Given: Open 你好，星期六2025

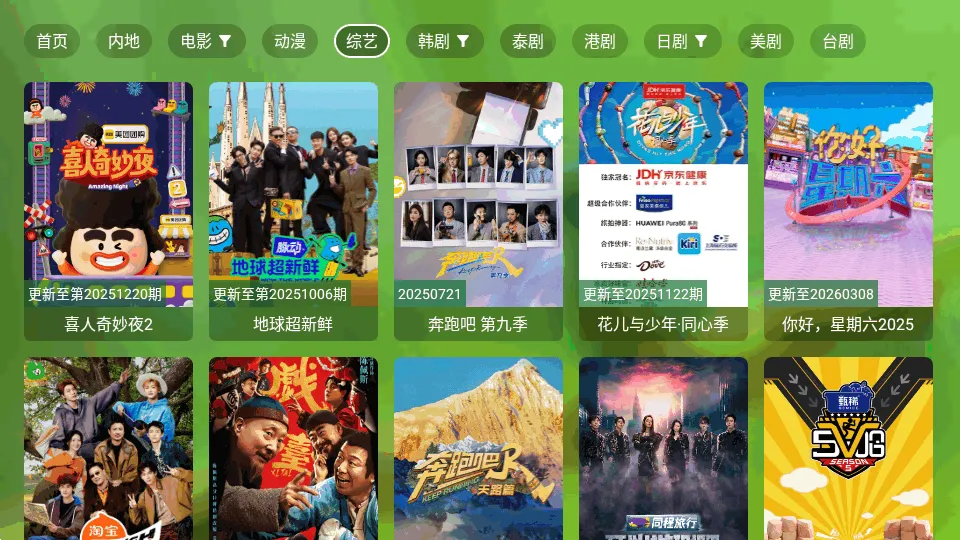Looking at the screenshot, I should (x=848, y=210).
